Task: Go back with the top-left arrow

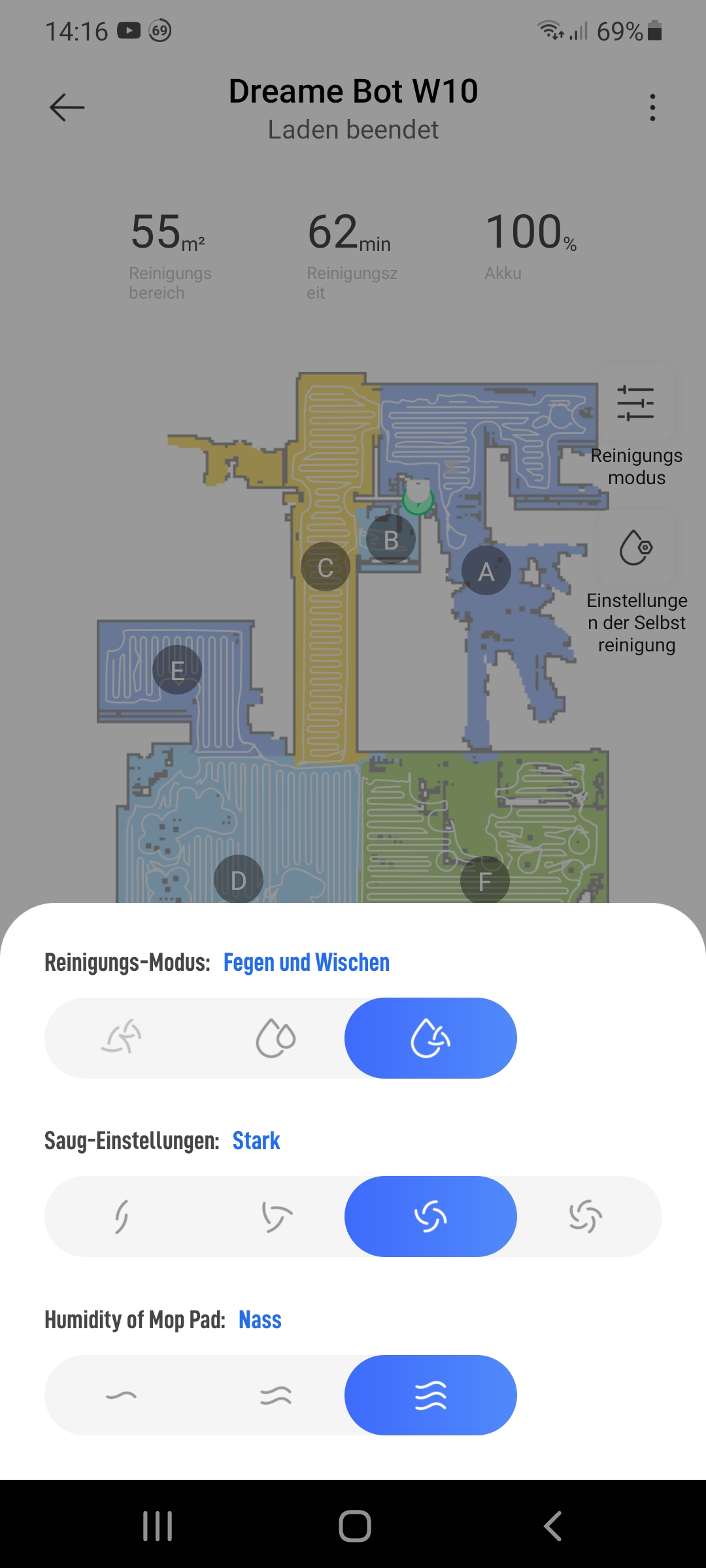Action: tap(67, 108)
